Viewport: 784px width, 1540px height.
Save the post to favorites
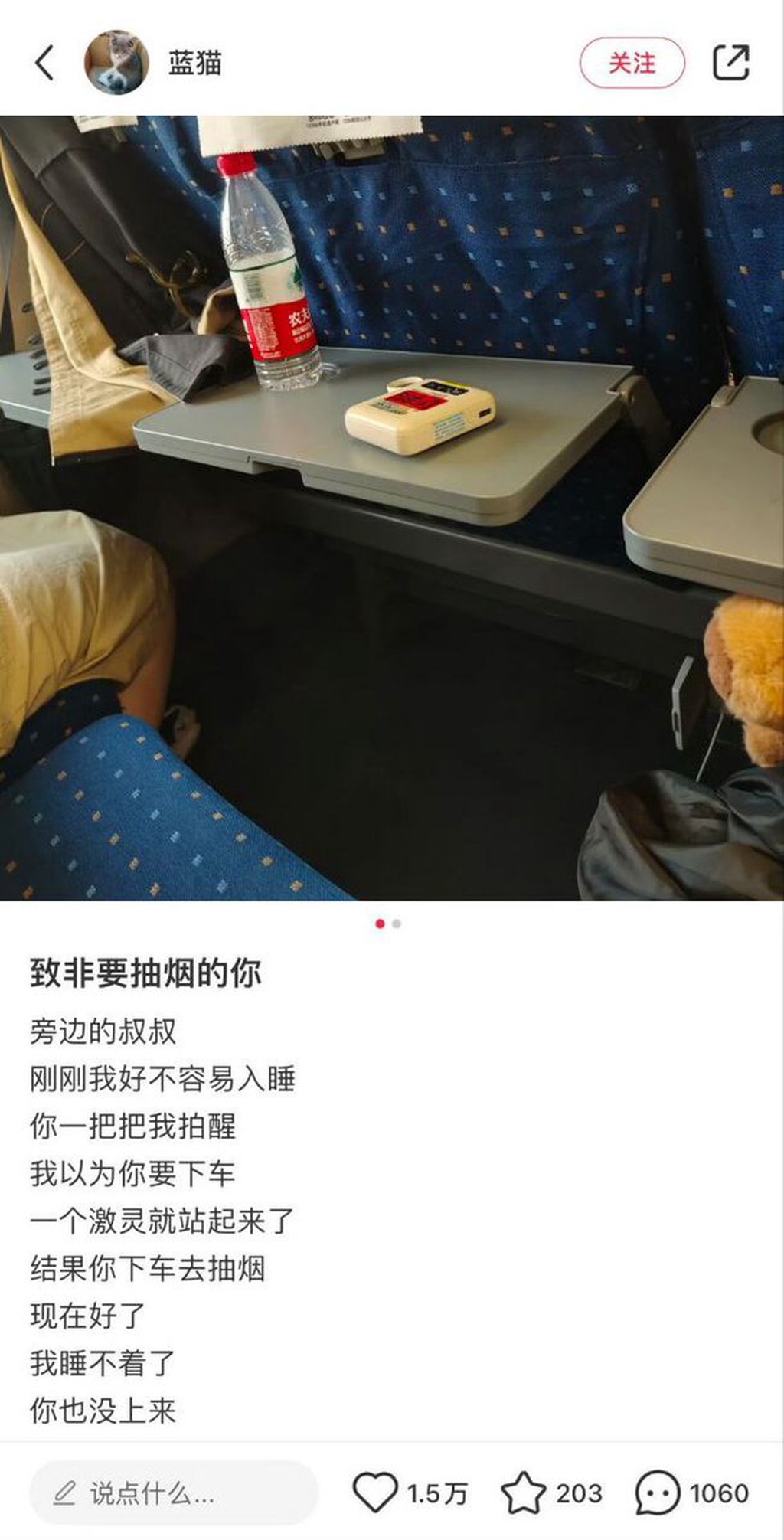tap(524, 1493)
